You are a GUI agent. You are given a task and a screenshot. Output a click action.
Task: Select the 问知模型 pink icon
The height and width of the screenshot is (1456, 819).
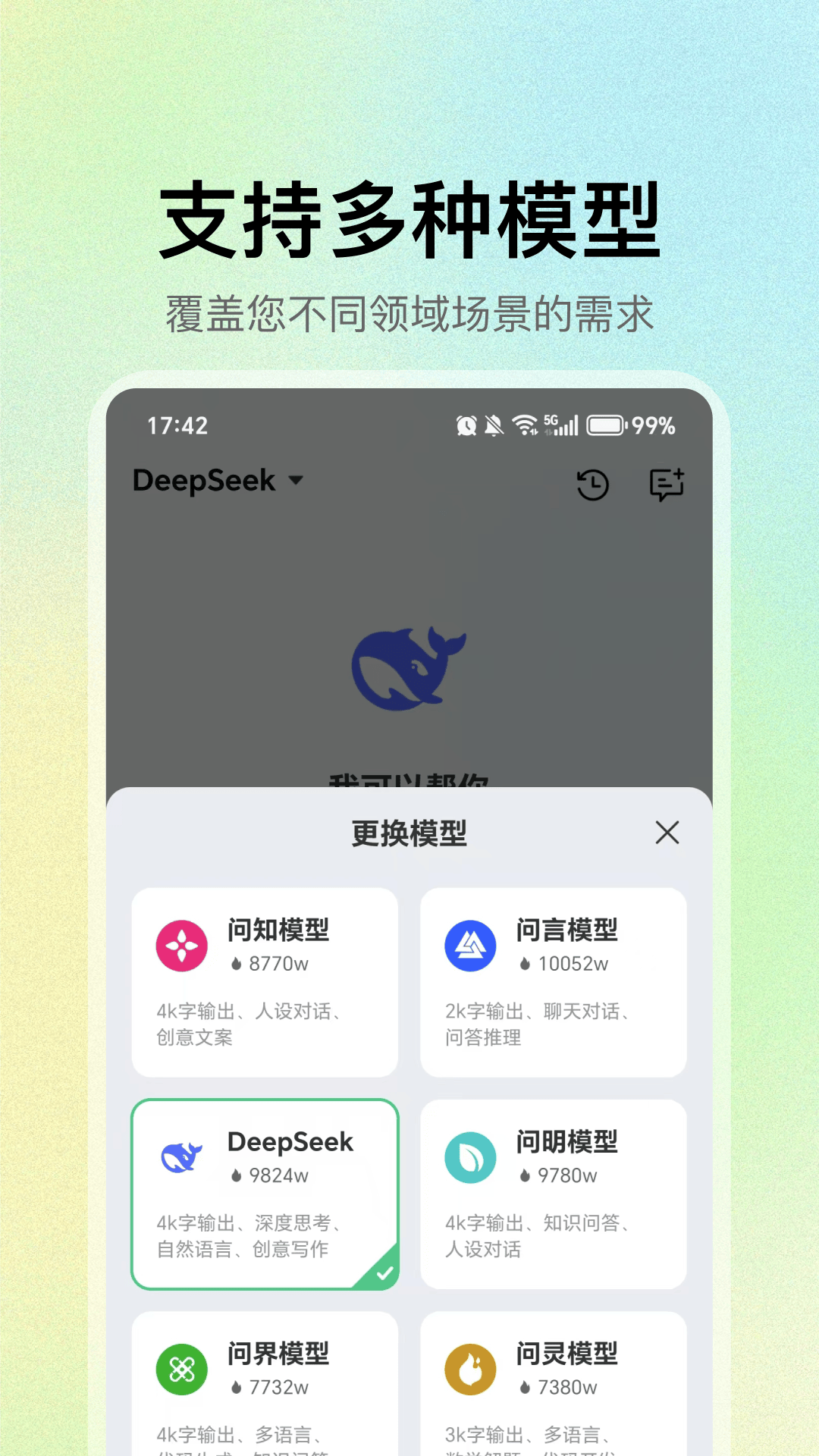(x=180, y=945)
